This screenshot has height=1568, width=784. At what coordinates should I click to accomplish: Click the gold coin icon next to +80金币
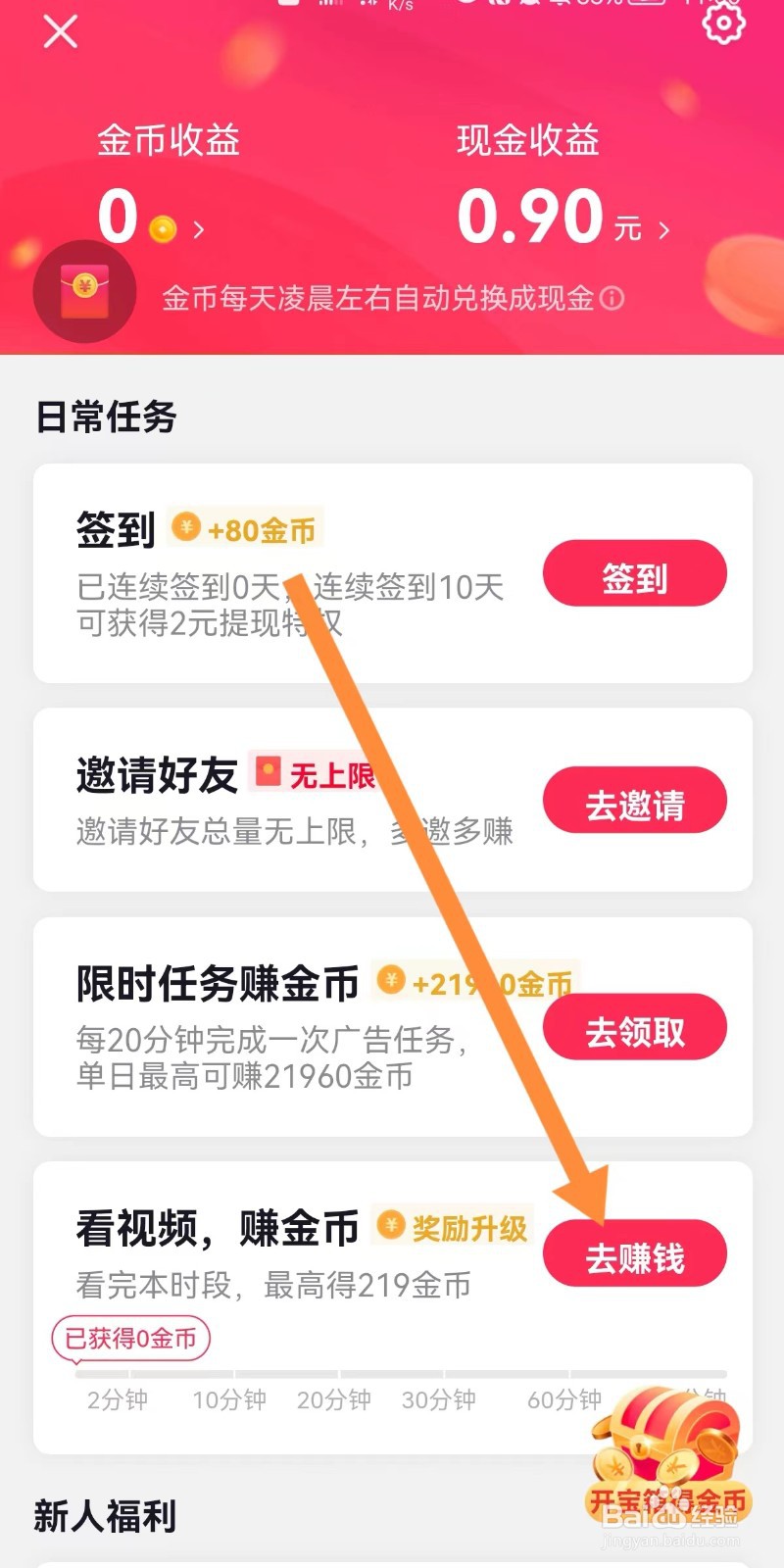click(185, 527)
